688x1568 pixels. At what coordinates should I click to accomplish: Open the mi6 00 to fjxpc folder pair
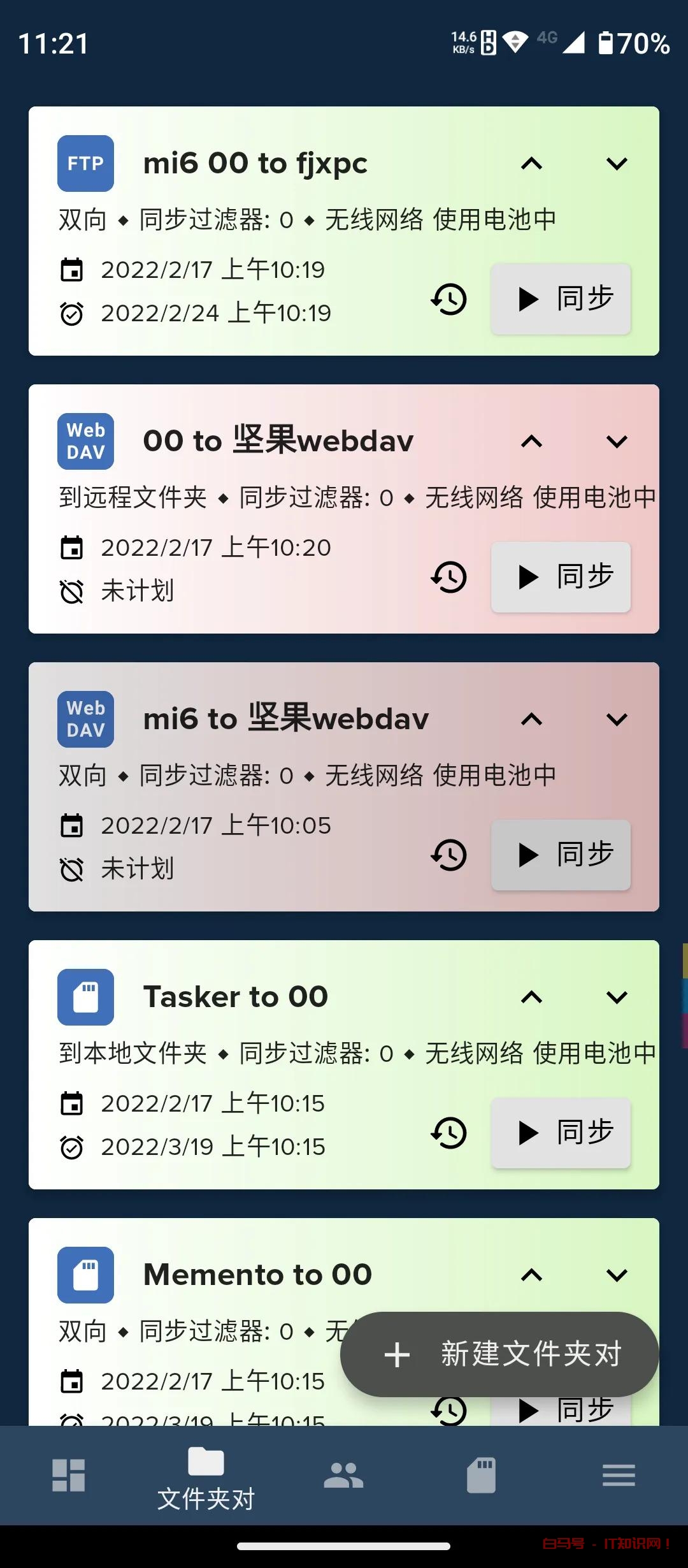(255, 164)
